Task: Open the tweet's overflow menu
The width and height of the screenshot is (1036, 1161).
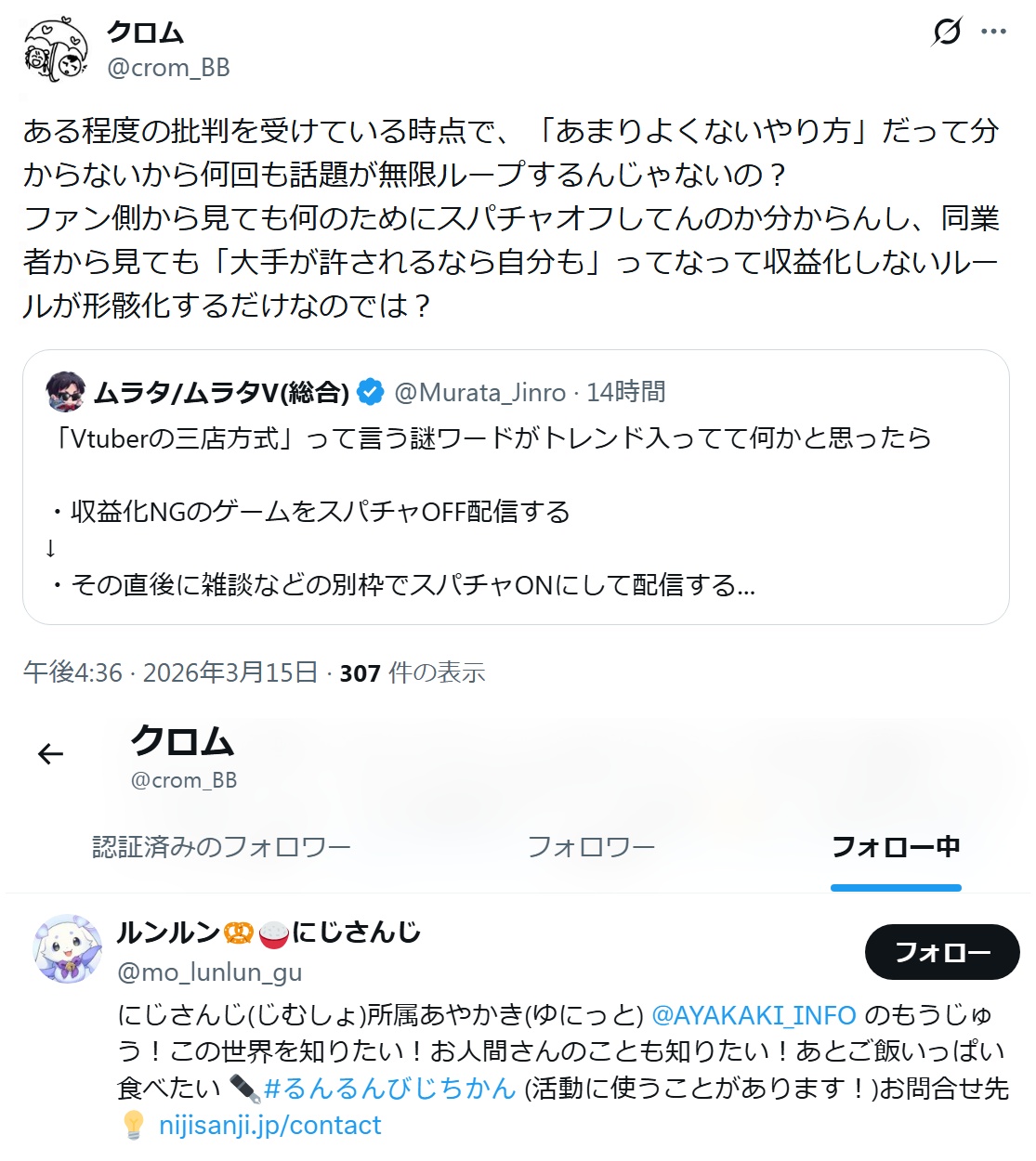Action: click(x=994, y=33)
